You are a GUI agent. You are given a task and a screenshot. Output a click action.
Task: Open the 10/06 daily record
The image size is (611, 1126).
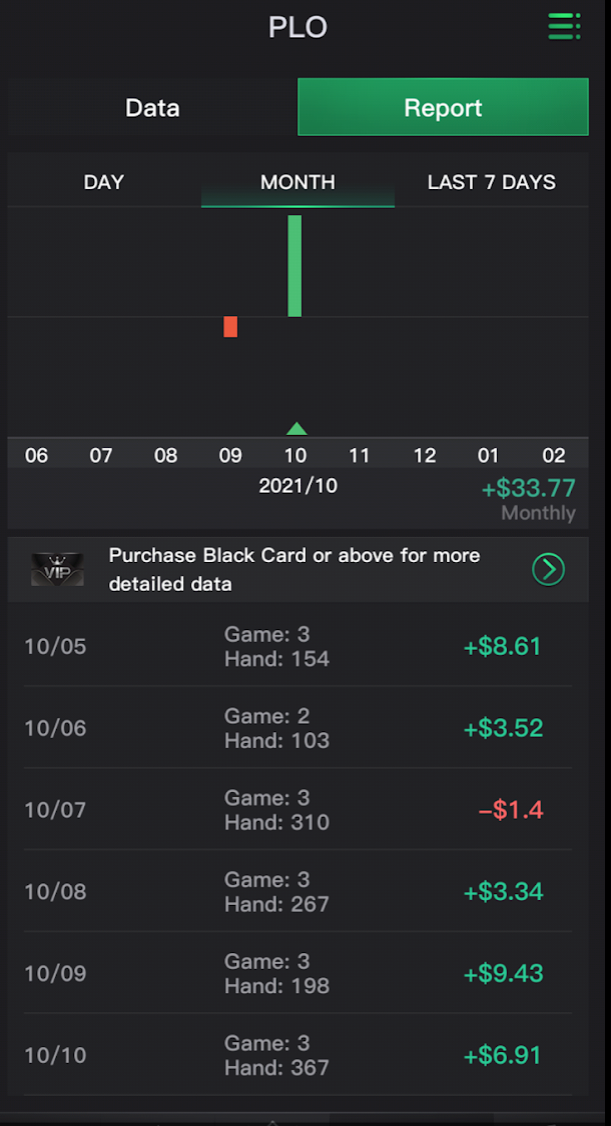[298, 728]
